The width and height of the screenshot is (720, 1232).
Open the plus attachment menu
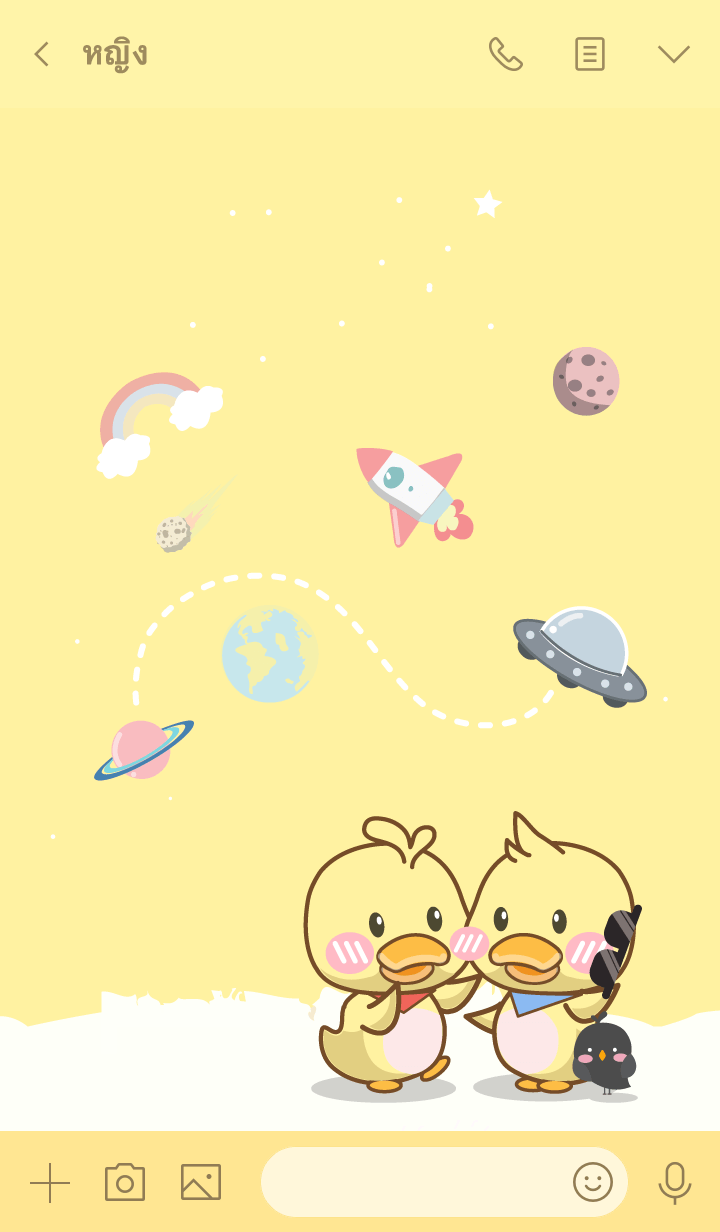[50, 1182]
